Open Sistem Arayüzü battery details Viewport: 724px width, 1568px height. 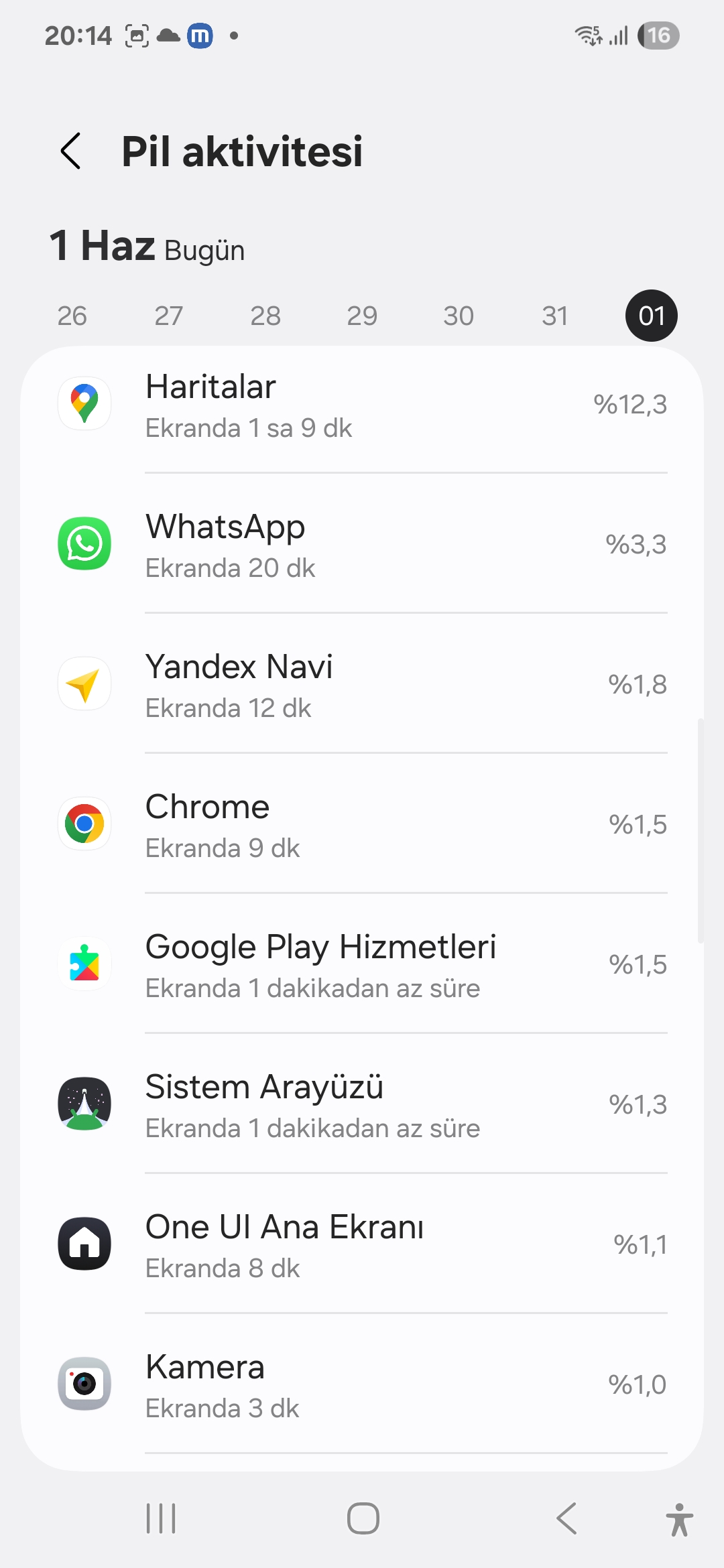click(x=362, y=1104)
